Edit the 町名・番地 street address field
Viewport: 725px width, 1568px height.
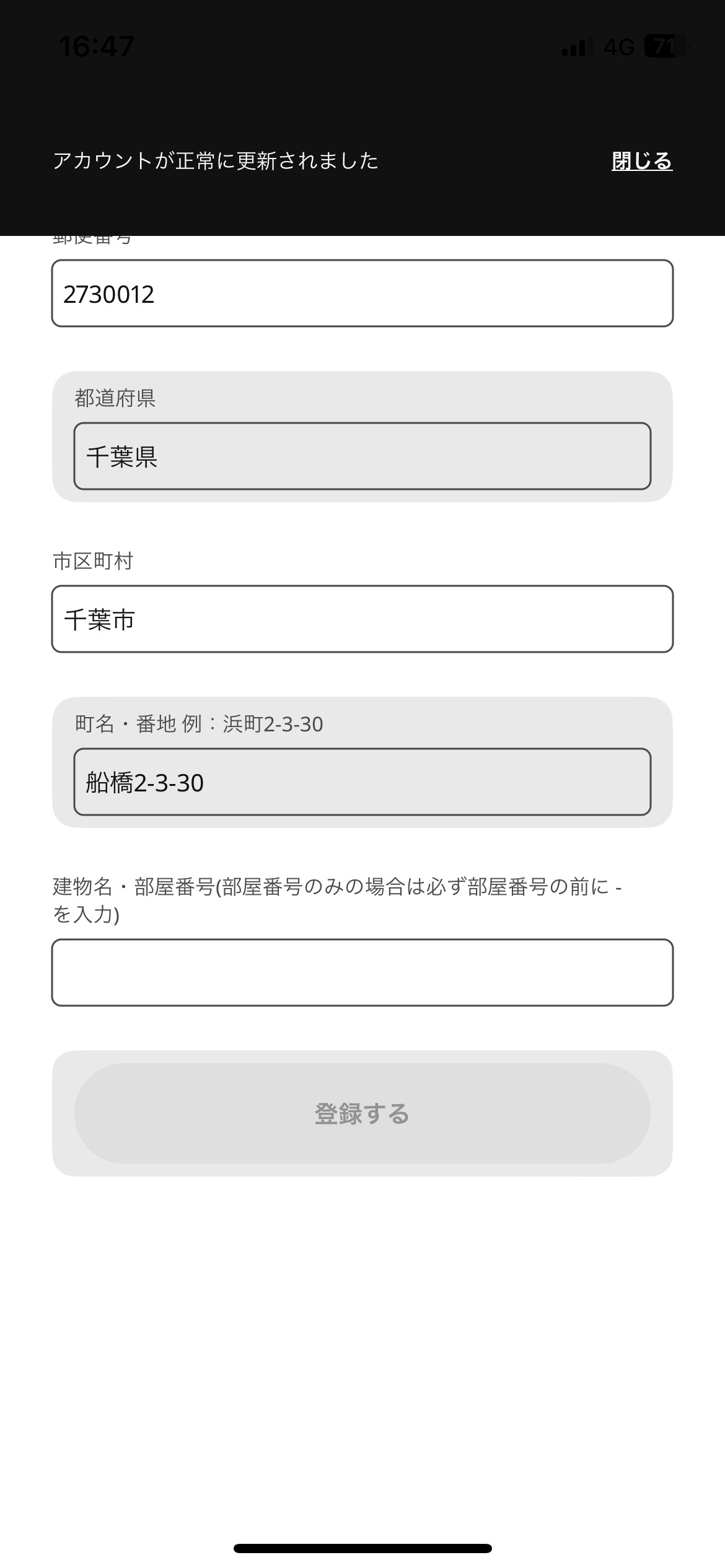(x=362, y=782)
